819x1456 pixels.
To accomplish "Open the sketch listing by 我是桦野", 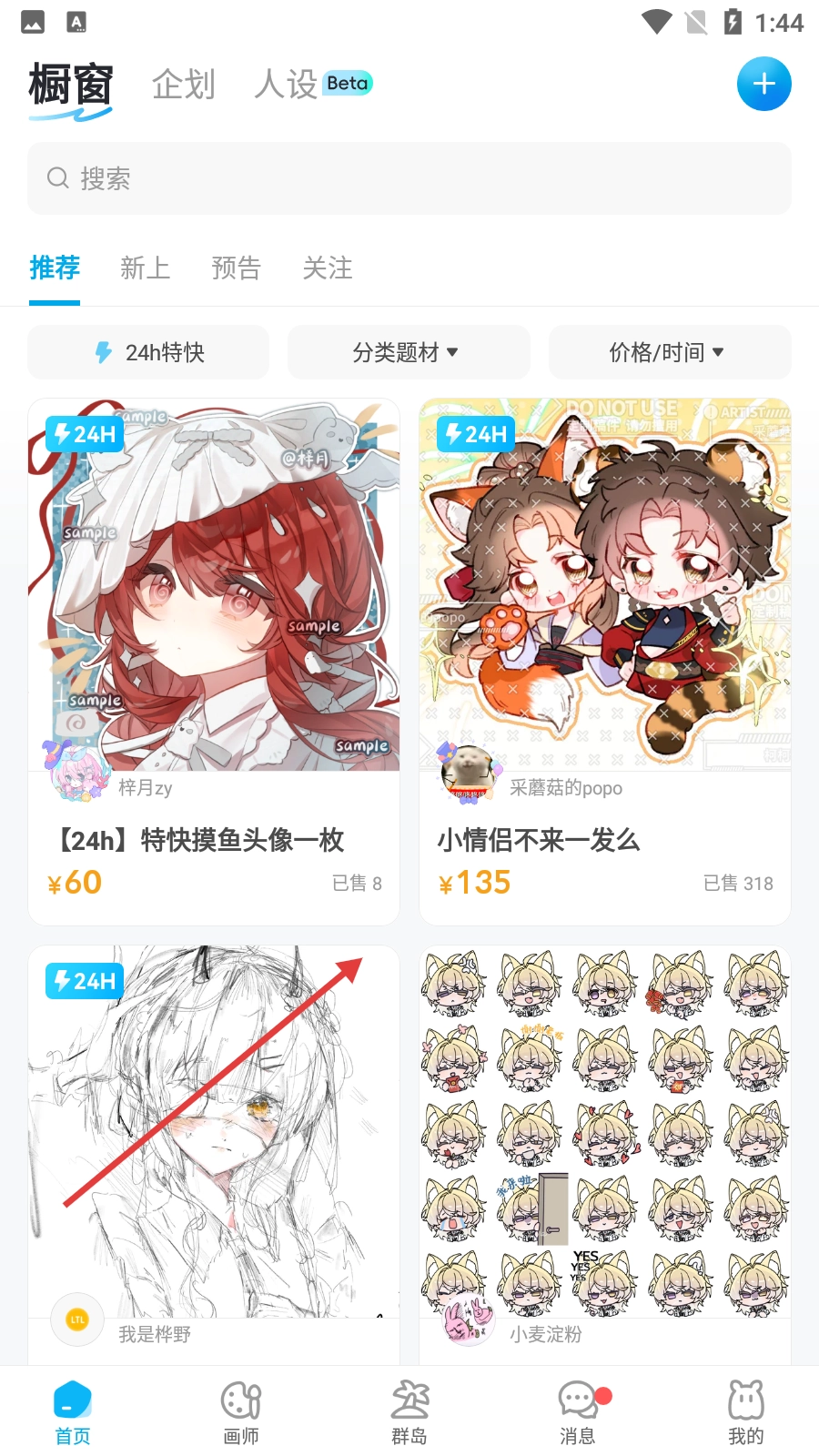I will click(x=214, y=1147).
